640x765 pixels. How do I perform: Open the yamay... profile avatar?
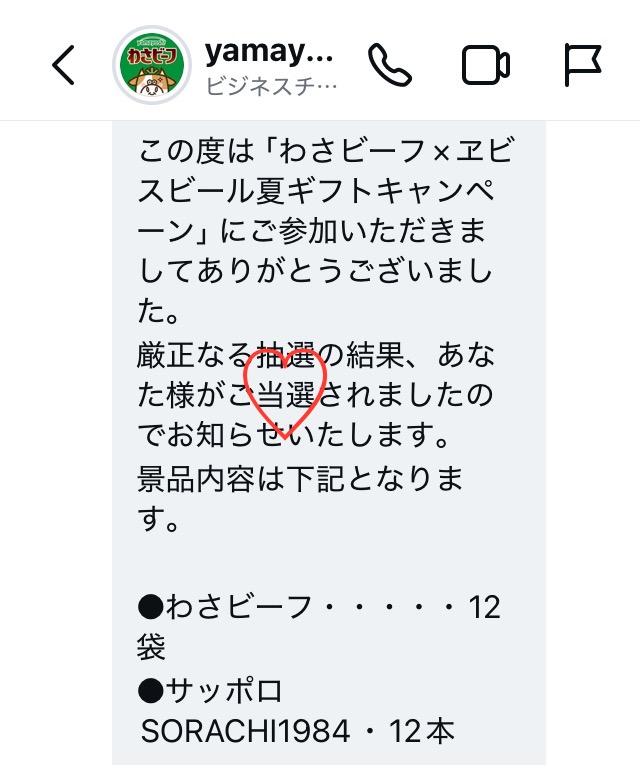click(x=152, y=66)
